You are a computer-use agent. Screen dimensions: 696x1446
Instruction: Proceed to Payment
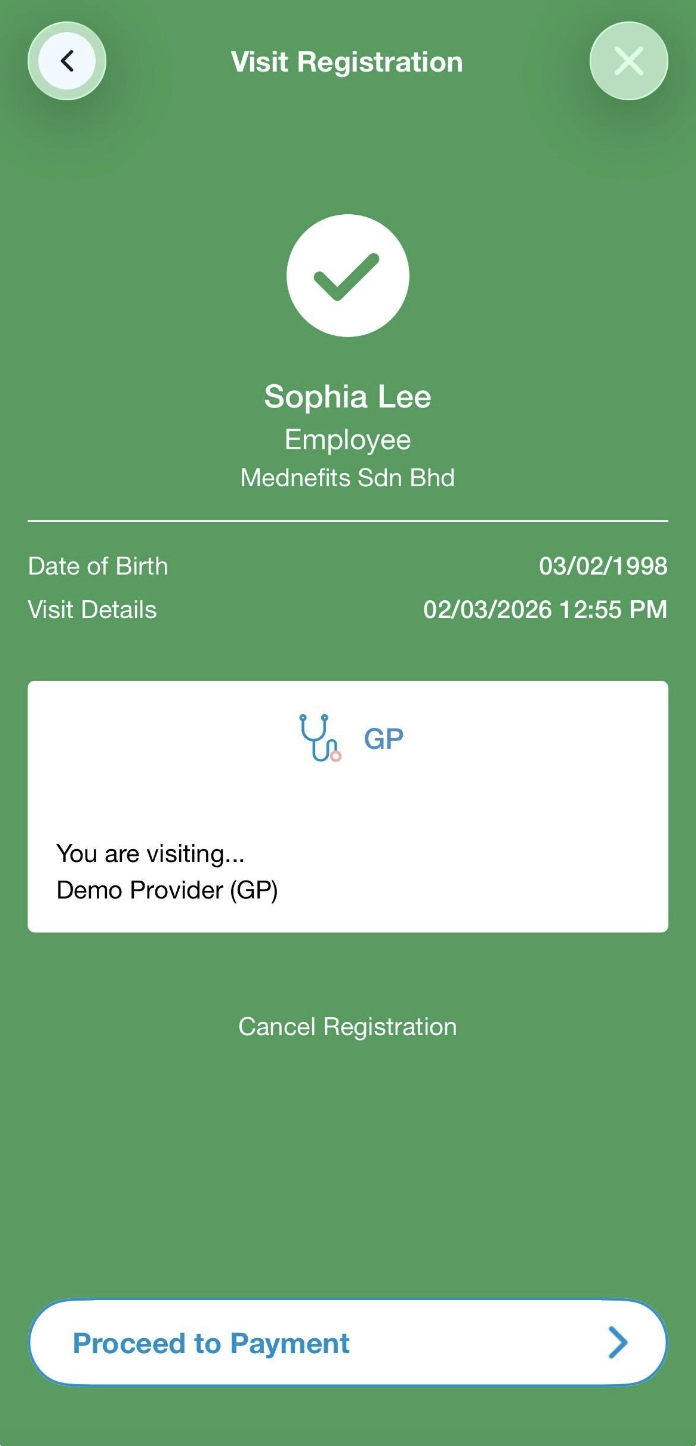347,1342
